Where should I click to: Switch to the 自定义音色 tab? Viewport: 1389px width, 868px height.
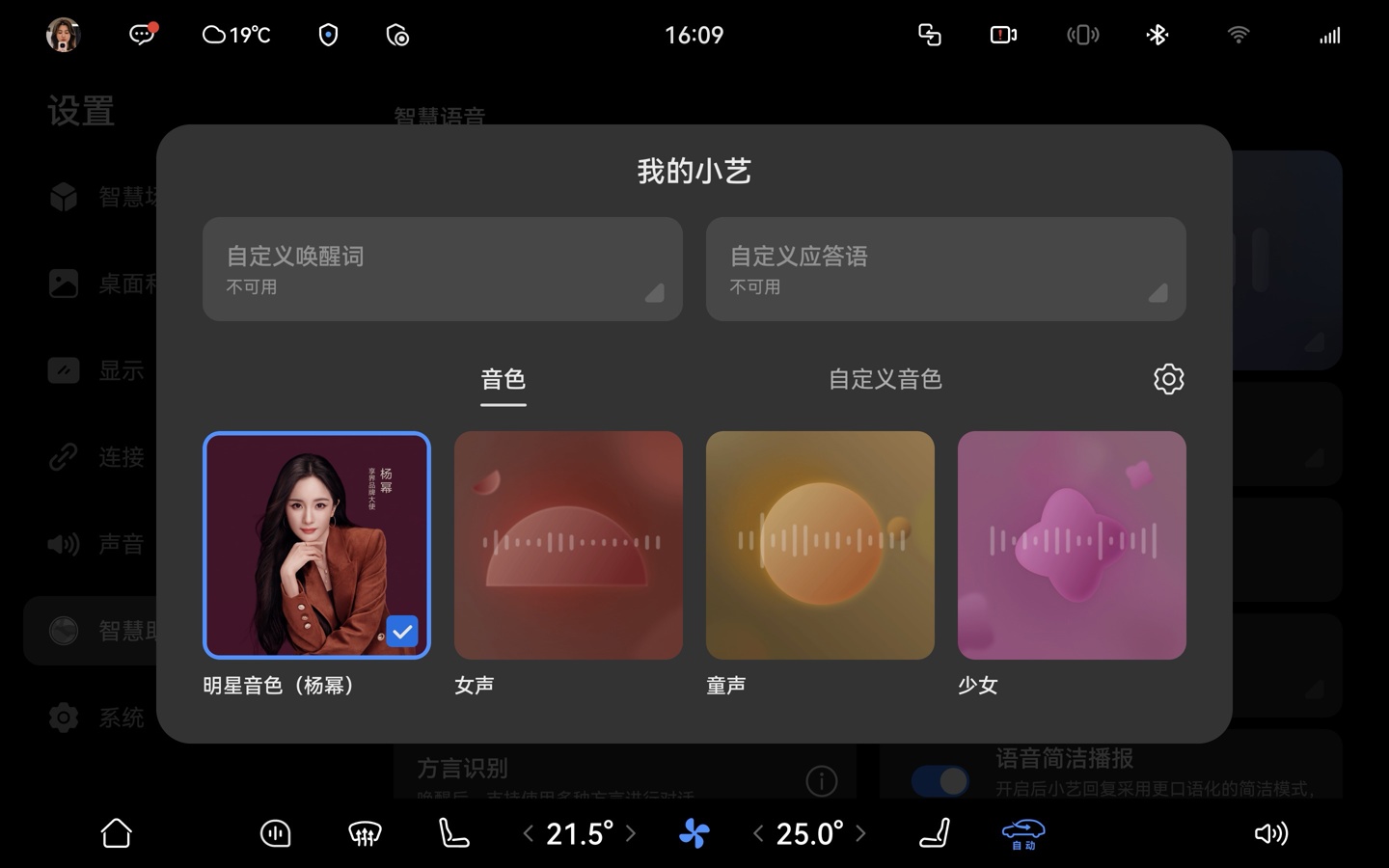click(885, 379)
